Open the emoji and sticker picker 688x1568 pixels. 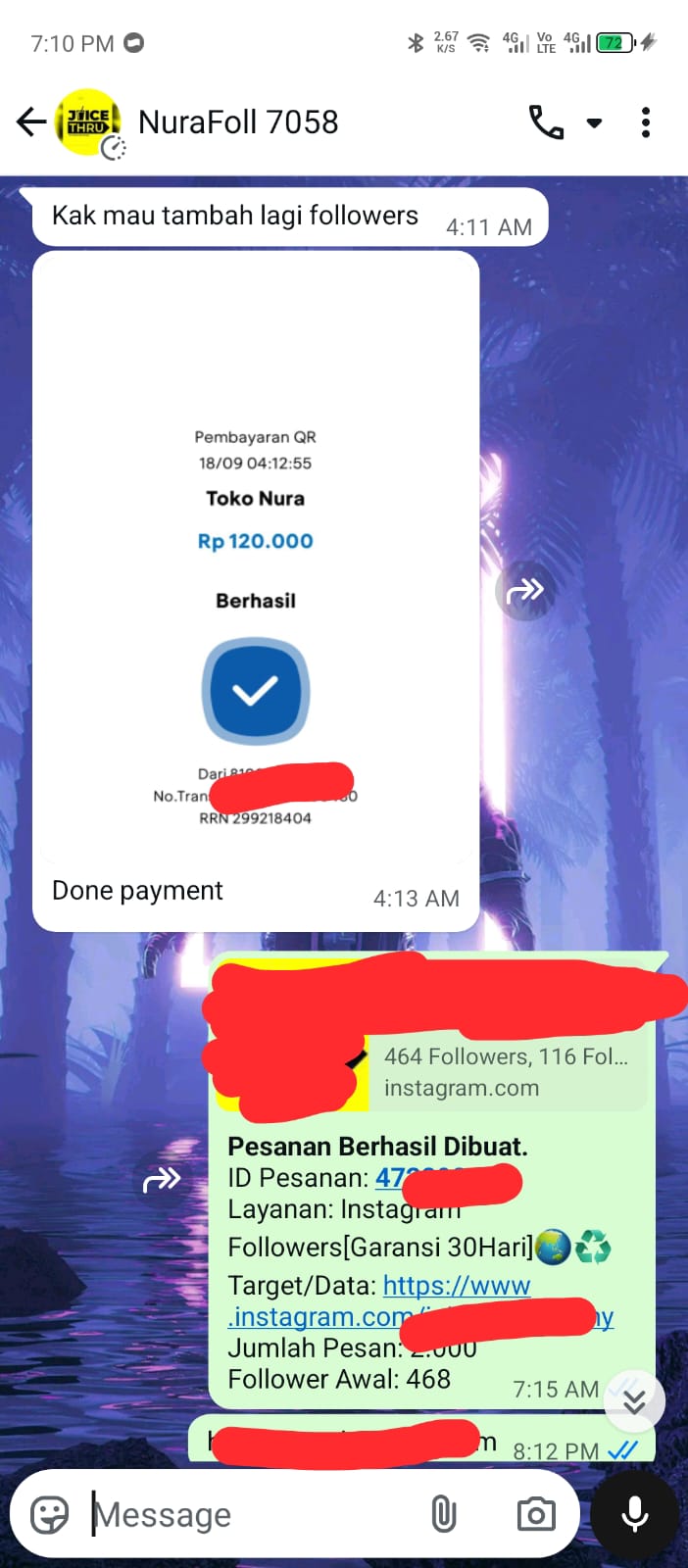tap(50, 1514)
